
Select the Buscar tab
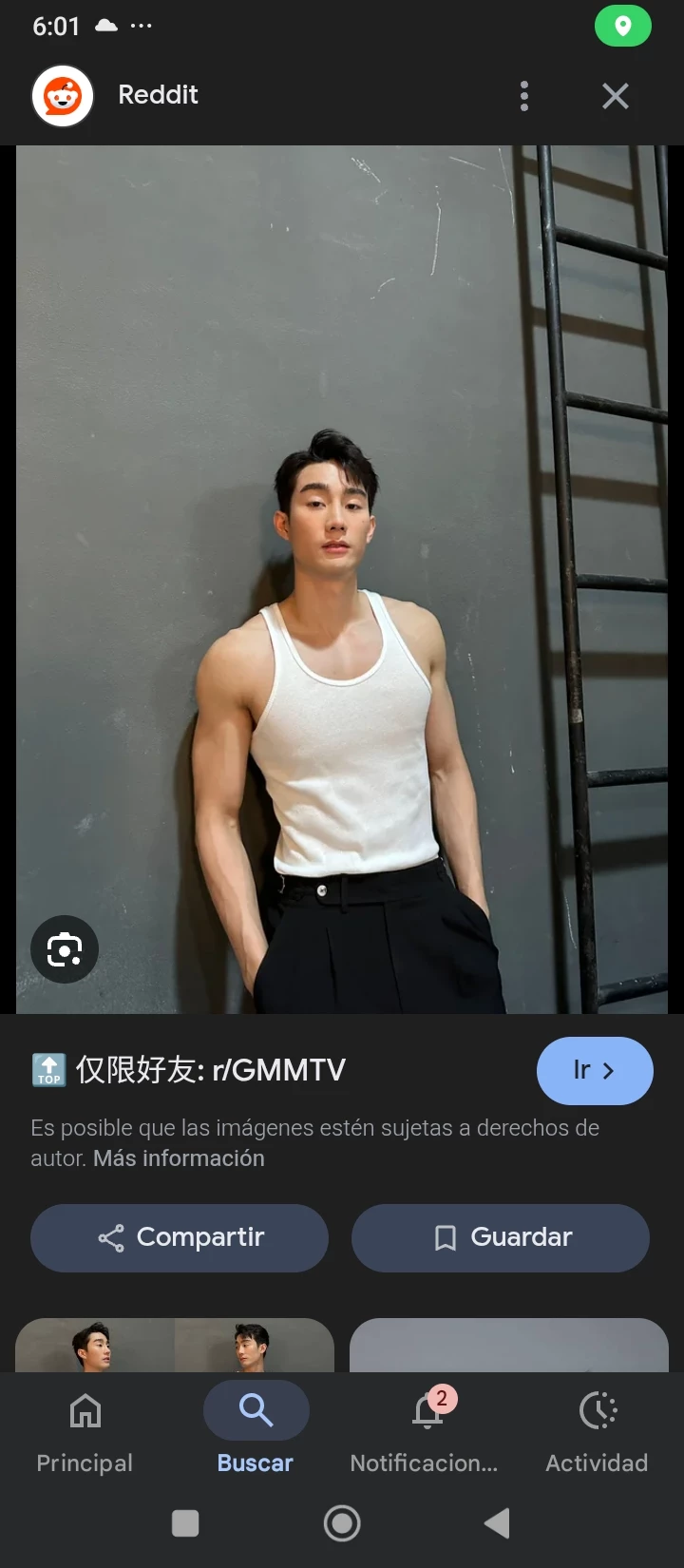pyautogui.click(x=256, y=1427)
